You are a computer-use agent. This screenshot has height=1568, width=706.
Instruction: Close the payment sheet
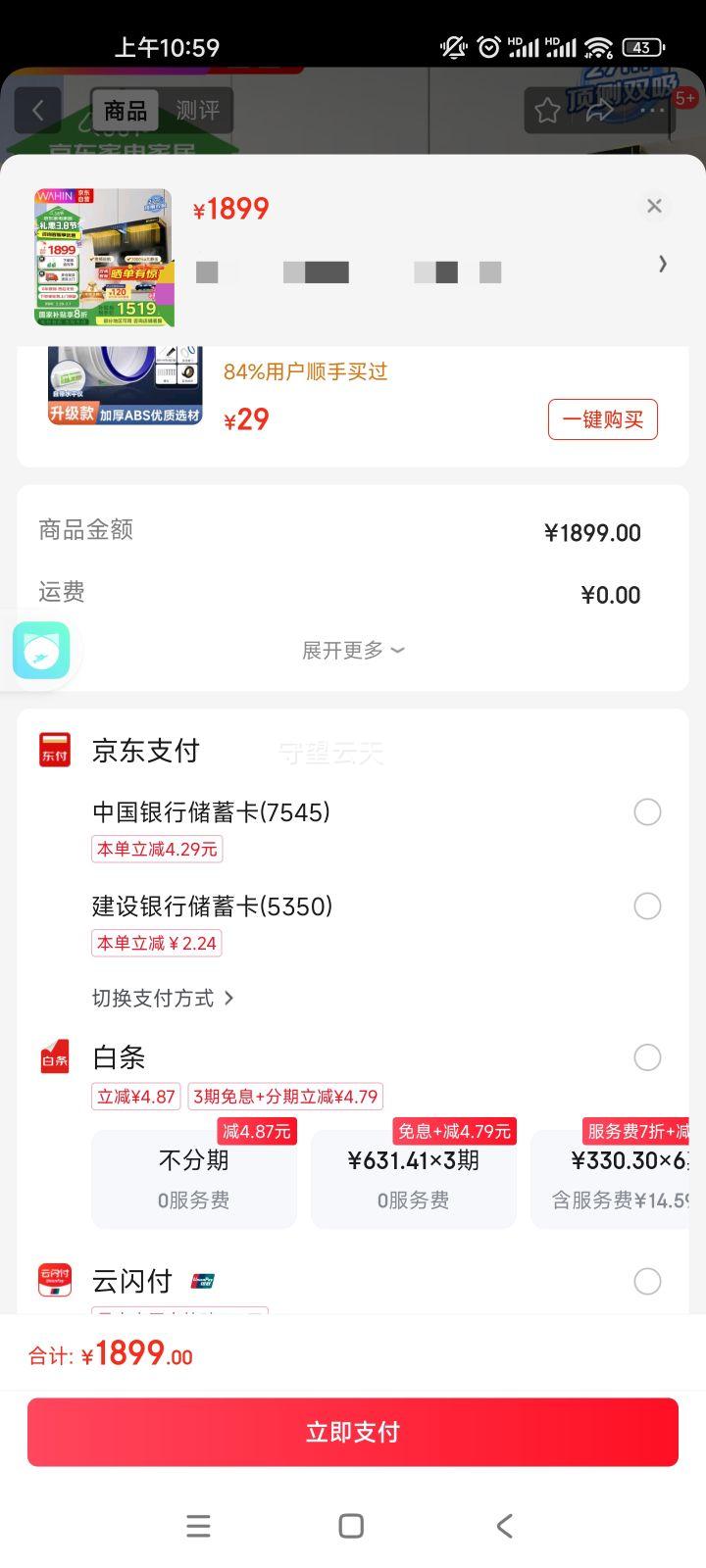[x=654, y=206]
